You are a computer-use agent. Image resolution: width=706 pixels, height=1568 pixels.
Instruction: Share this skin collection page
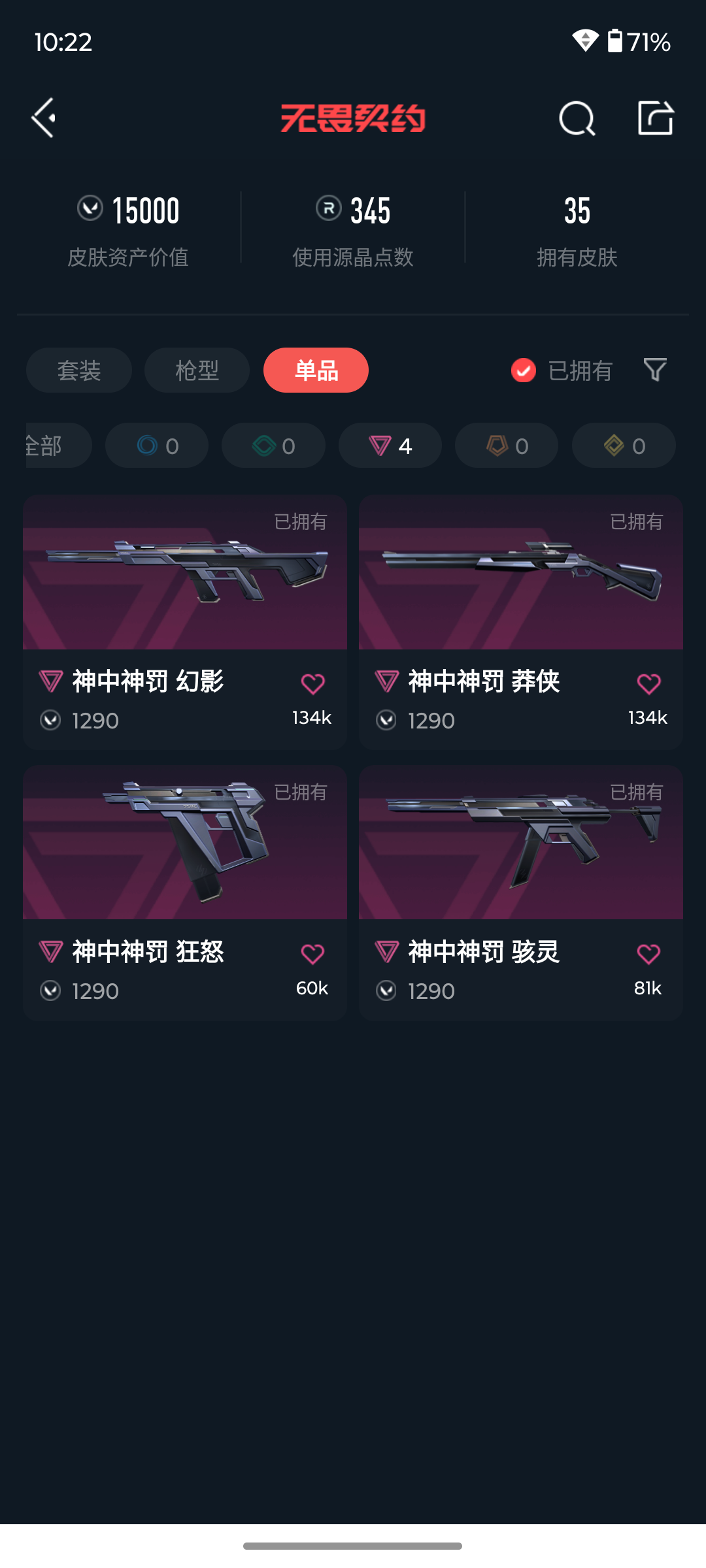click(656, 118)
